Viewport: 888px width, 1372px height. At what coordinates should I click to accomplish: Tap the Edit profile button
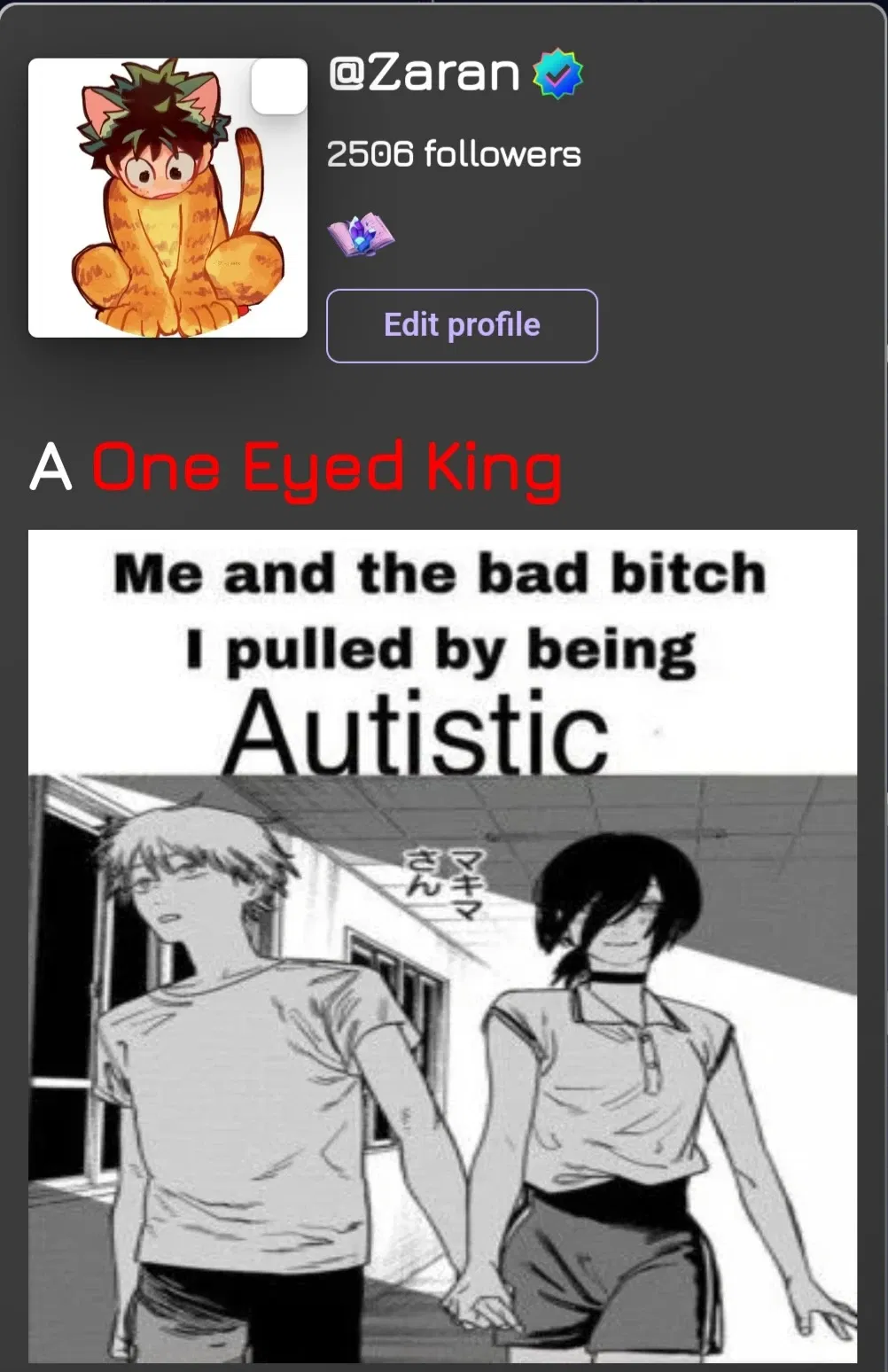tap(462, 325)
